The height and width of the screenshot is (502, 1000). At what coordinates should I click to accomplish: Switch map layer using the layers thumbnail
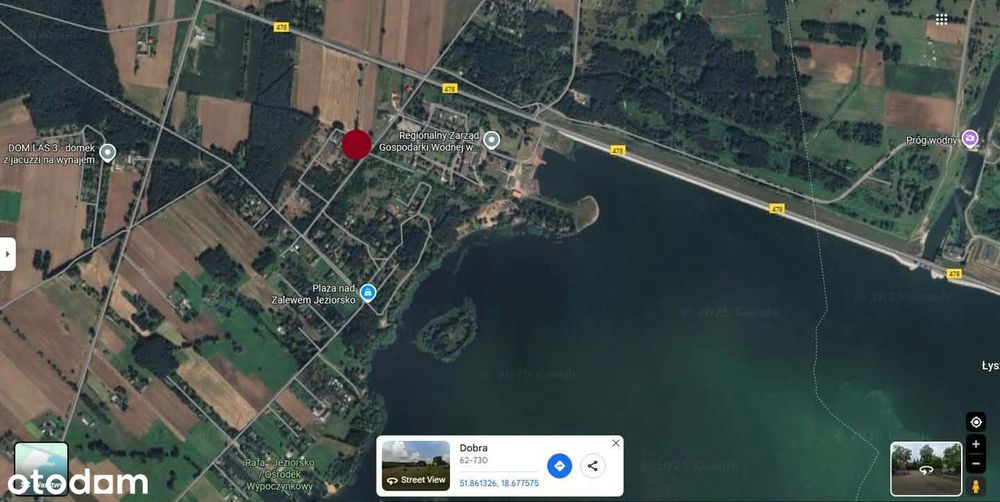point(41,468)
